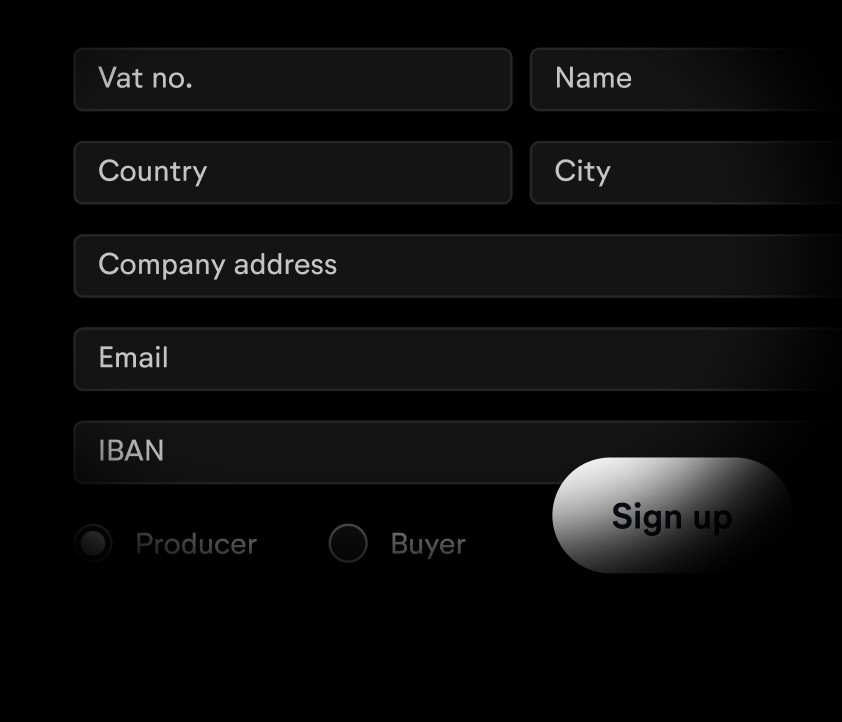Tap the City text field
The image size is (842, 722).
coord(686,172)
